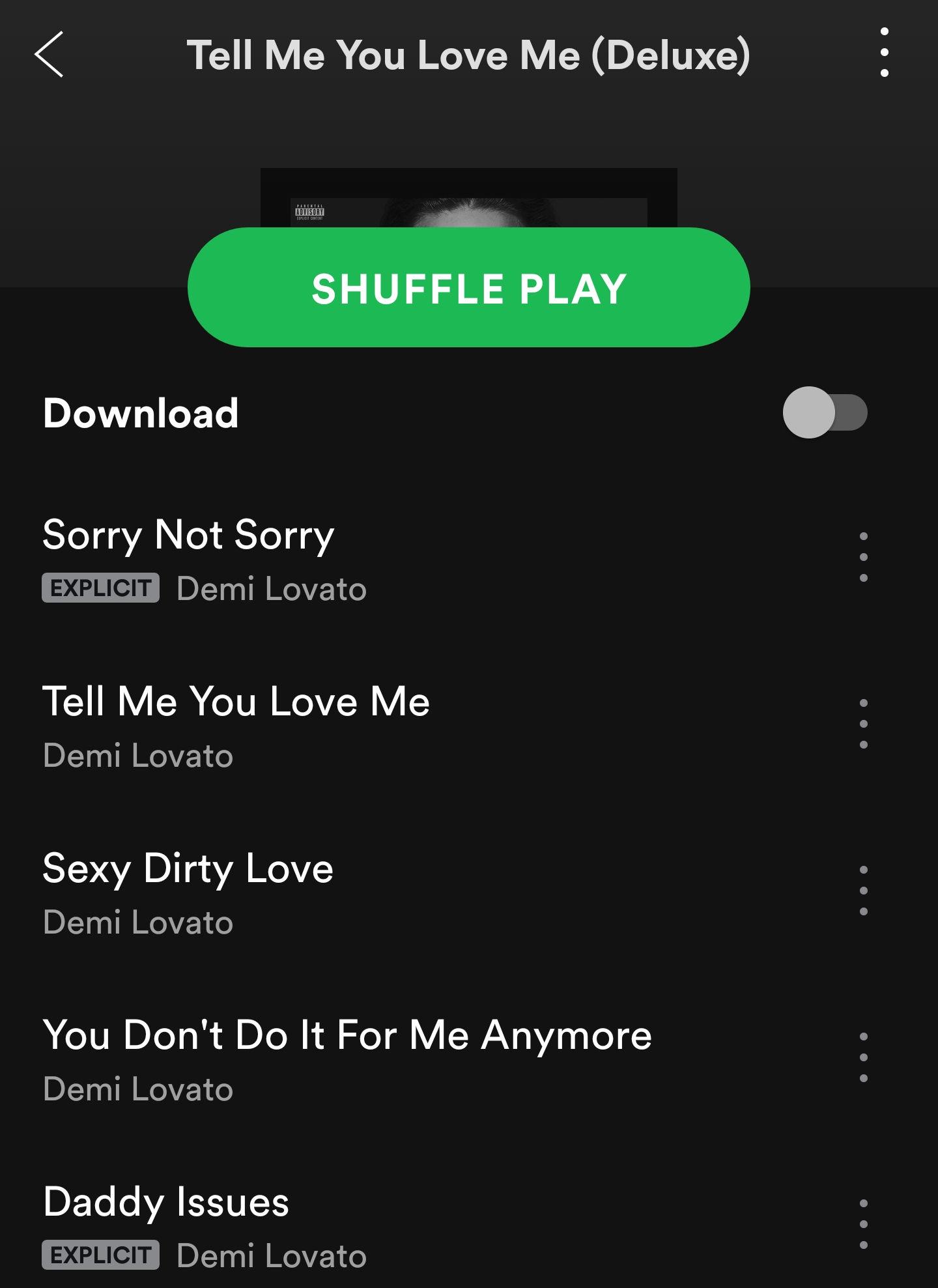Open options for Sorry Not Sorry

click(863, 557)
